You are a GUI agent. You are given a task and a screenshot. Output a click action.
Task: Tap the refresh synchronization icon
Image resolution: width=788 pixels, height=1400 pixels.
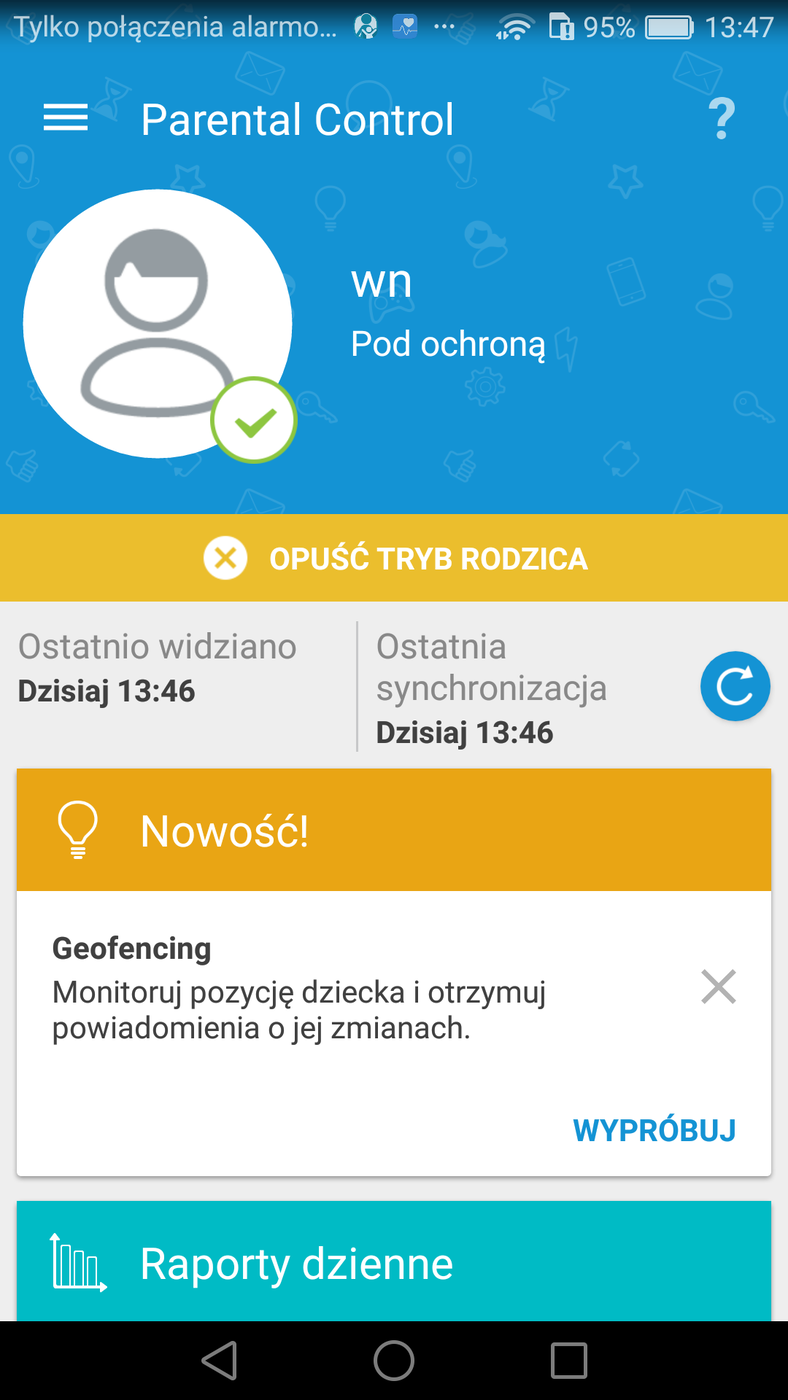tap(735, 686)
